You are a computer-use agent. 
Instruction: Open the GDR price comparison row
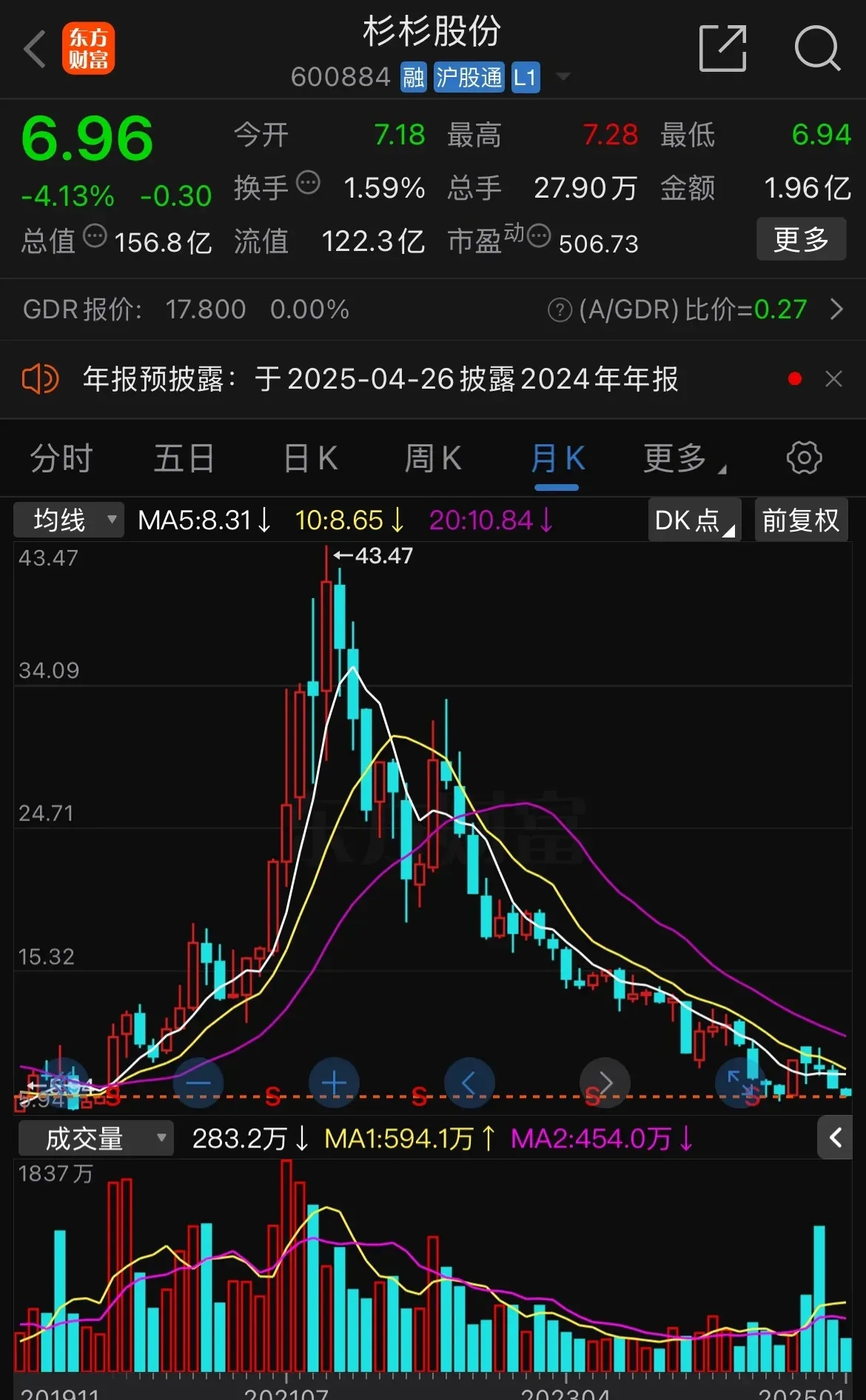(836, 309)
